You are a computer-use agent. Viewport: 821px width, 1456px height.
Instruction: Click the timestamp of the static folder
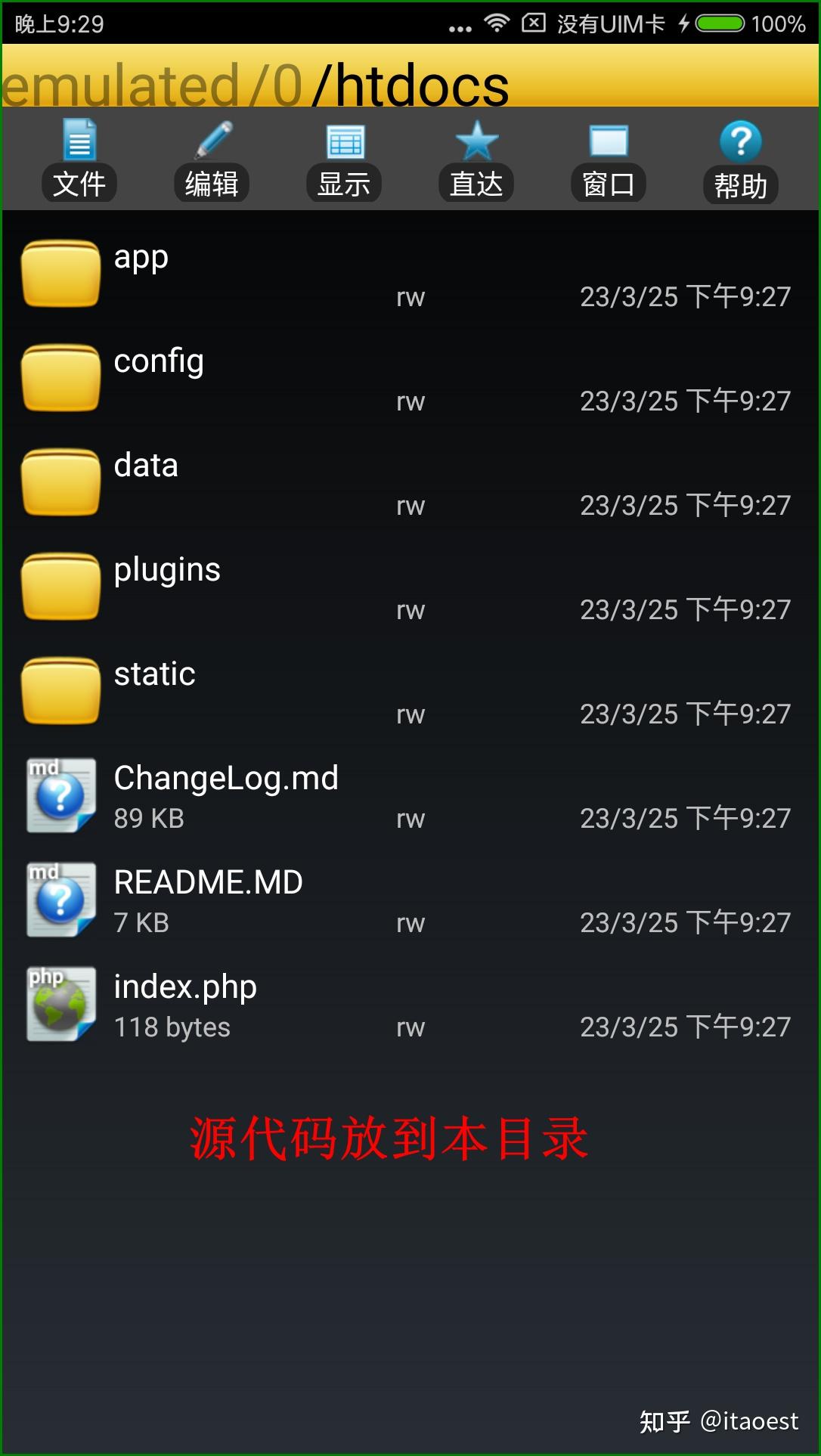[683, 714]
